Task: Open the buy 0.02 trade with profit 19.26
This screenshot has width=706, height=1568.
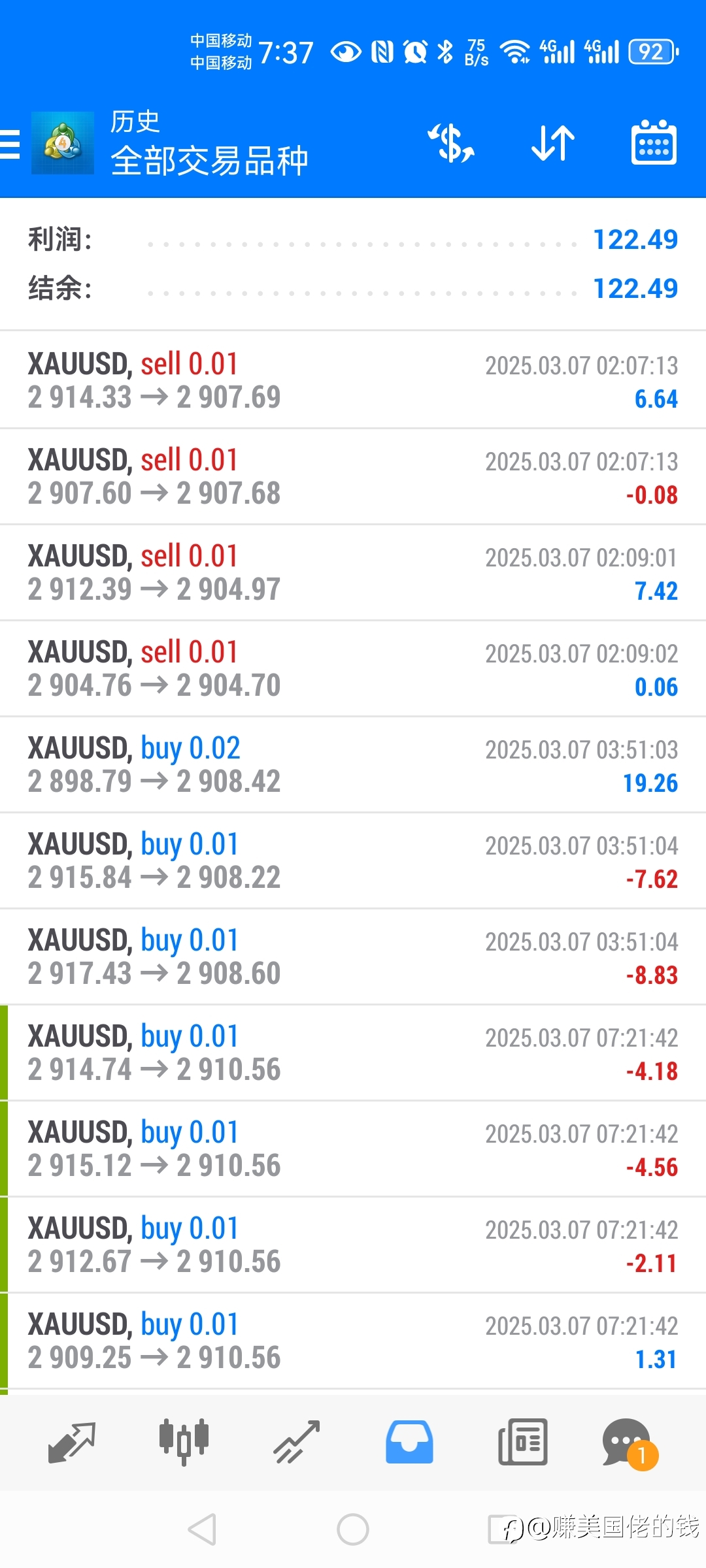Action: (353, 764)
